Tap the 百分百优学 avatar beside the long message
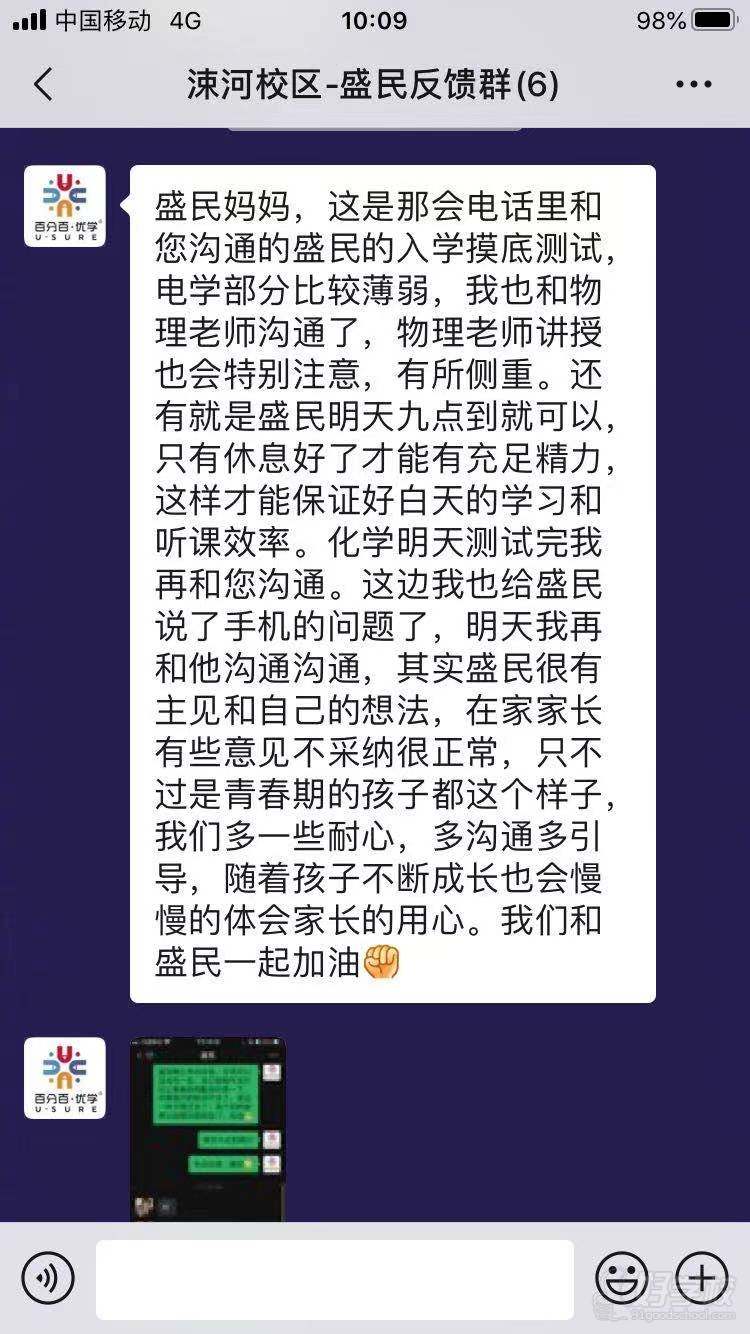The width and height of the screenshot is (750, 1334). point(64,207)
